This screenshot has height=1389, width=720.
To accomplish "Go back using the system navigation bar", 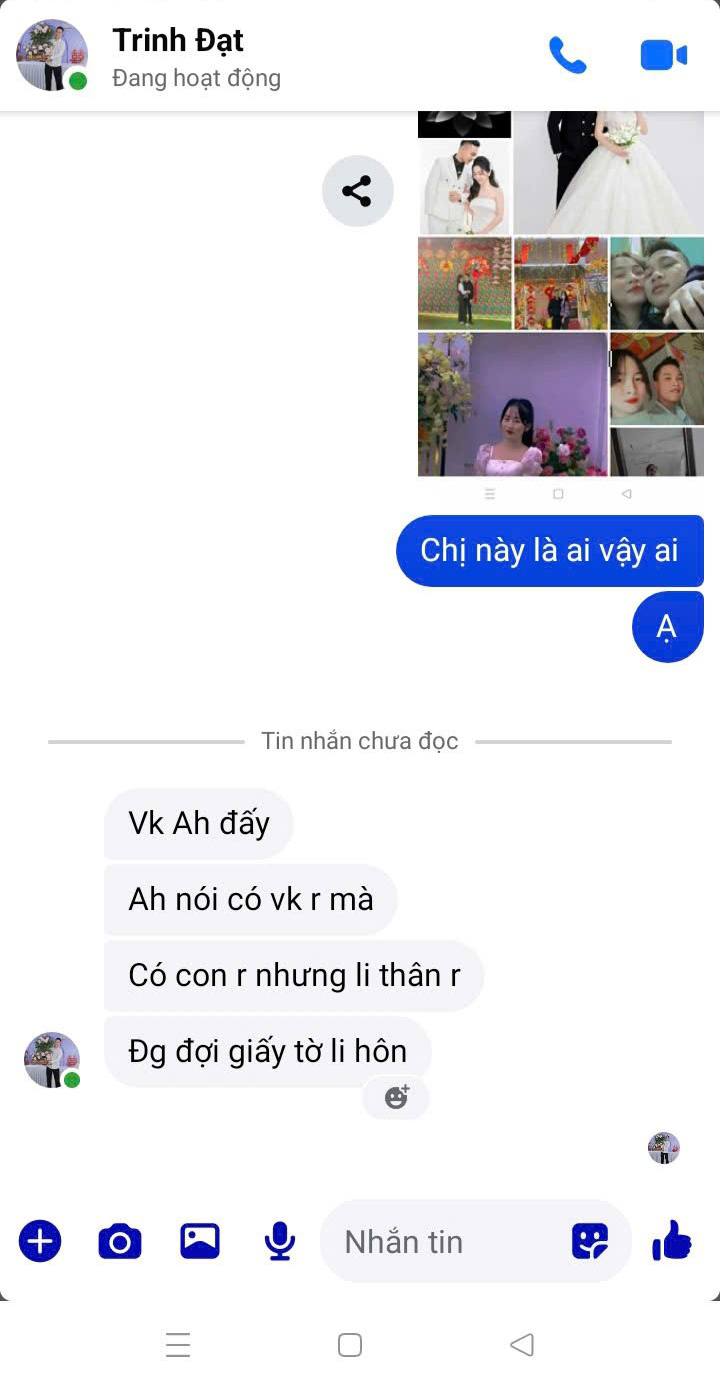I will pyautogui.click(x=522, y=1345).
